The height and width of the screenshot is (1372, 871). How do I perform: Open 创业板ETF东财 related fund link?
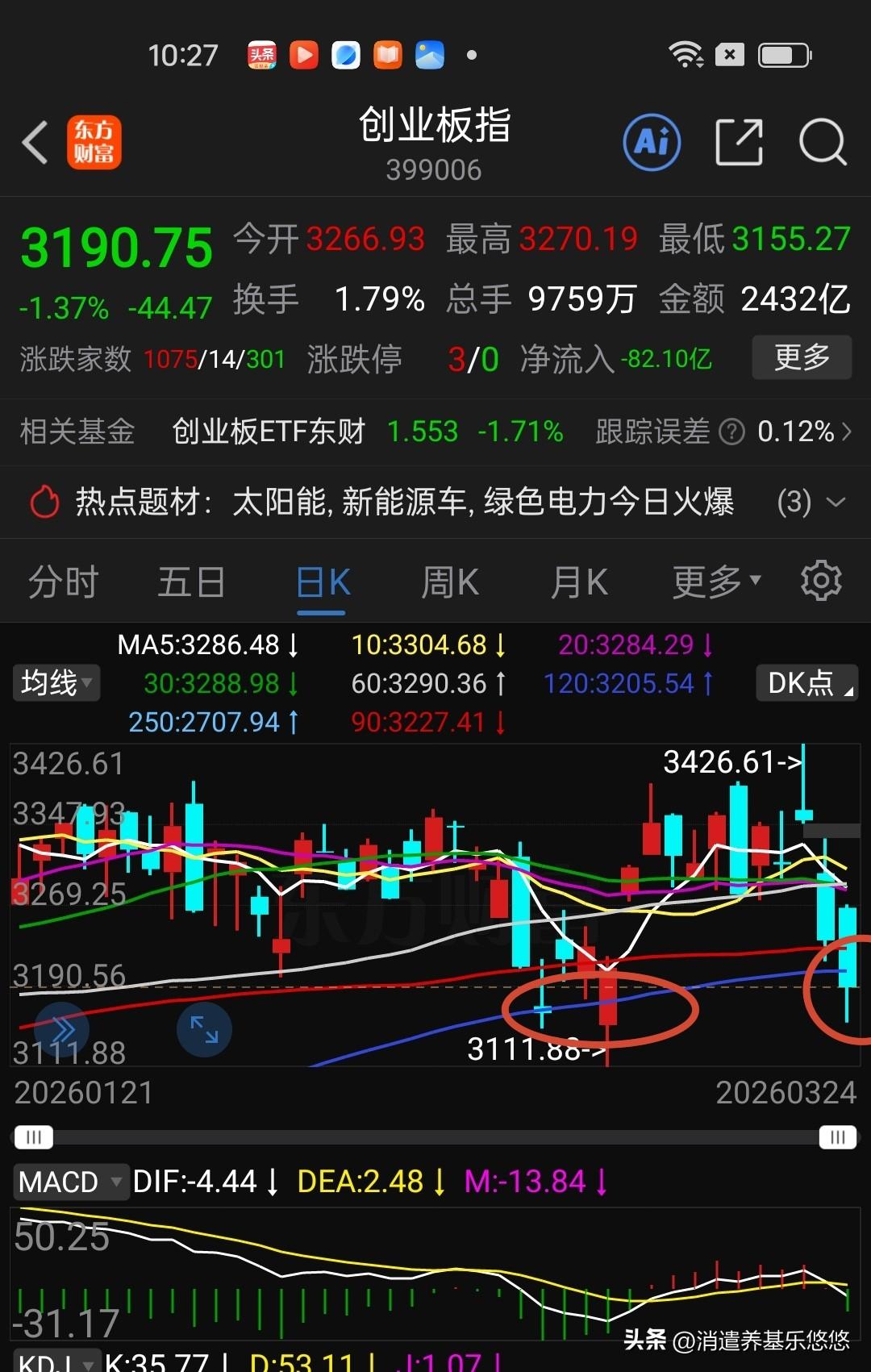(270, 432)
